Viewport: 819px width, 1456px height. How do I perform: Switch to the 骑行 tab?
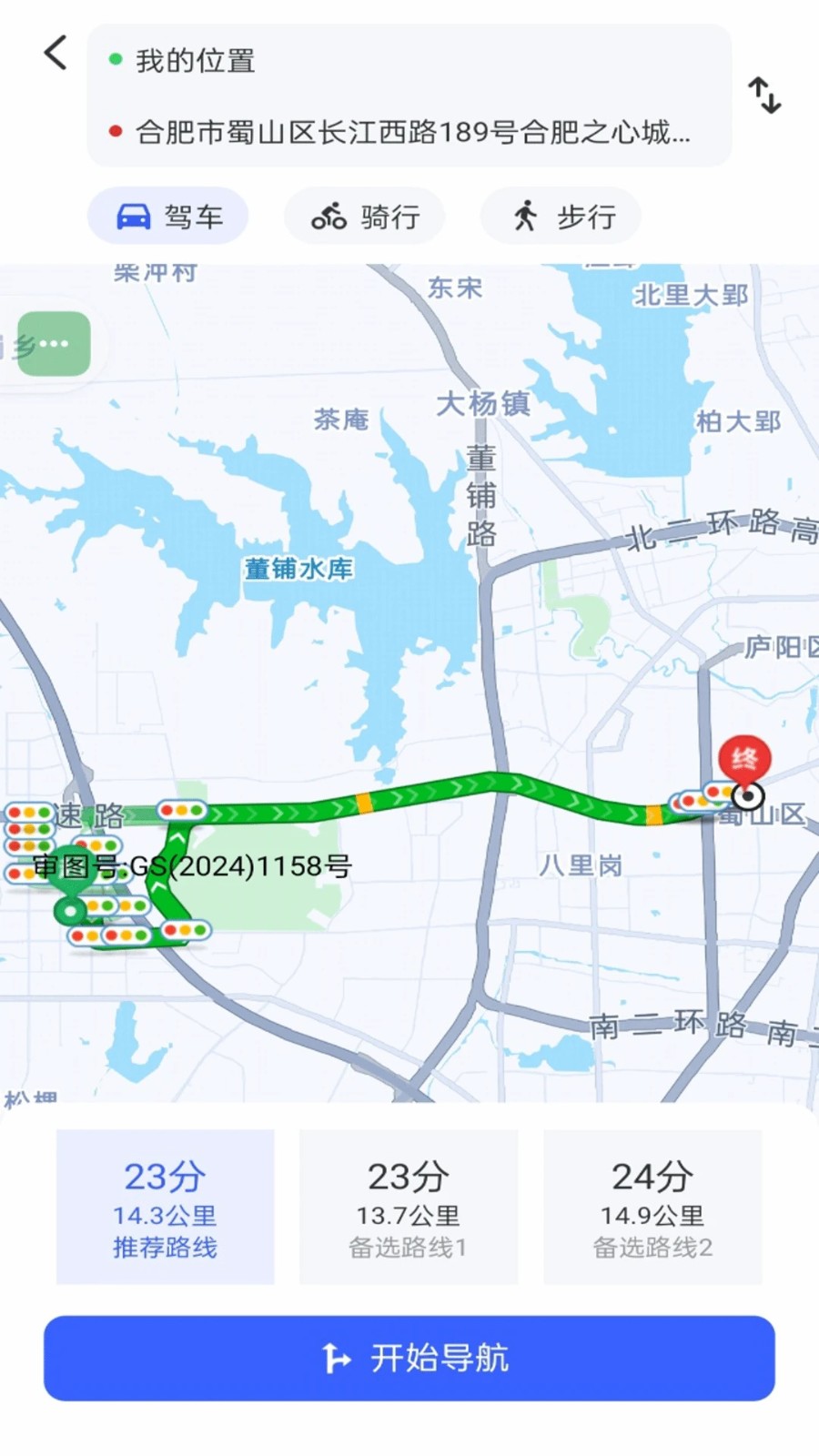[365, 216]
